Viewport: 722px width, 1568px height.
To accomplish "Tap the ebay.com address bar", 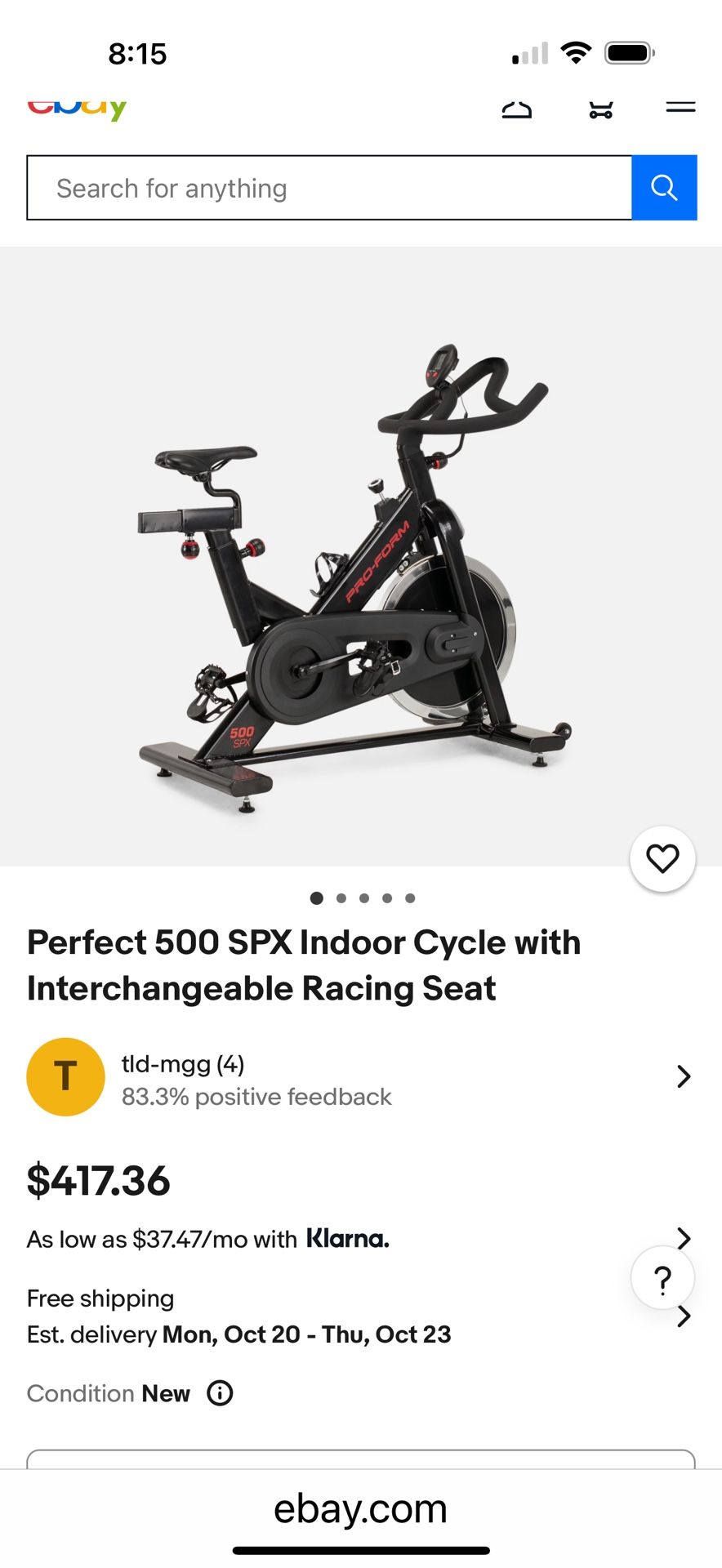I will pos(360,1509).
